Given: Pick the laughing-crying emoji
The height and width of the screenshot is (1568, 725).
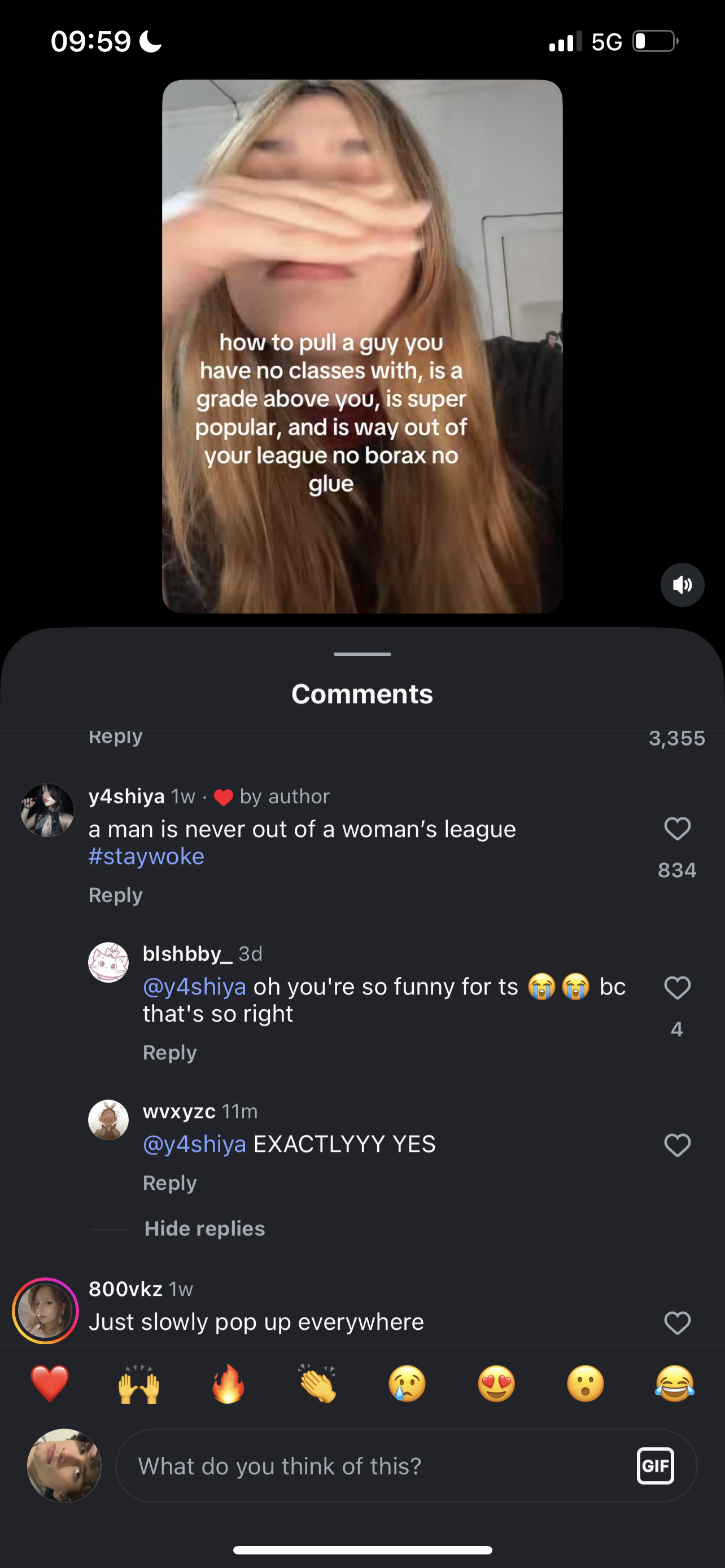Looking at the screenshot, I should click(675, 1383).
